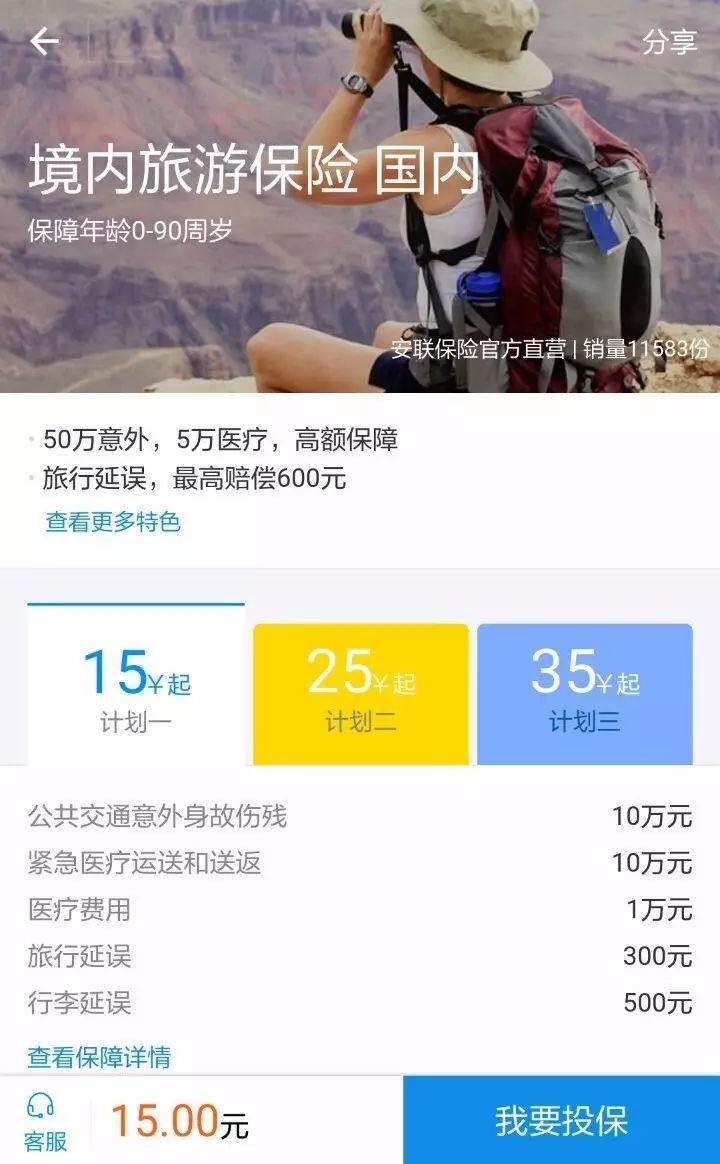The height and width of the screenshot is (1164, 720).
Task: Tap the 旅行延误 300元 row
Action: coord(360,955)
